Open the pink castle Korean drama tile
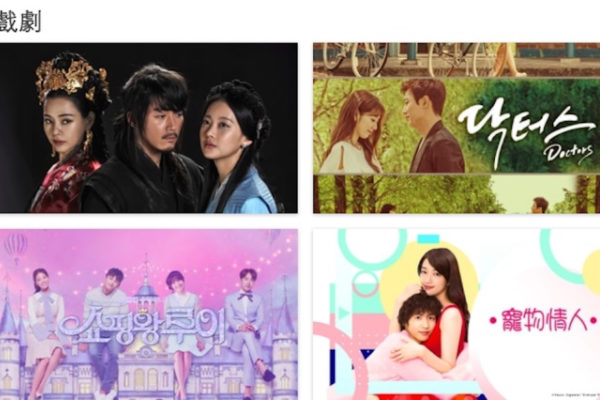 [x=148, y=314]
